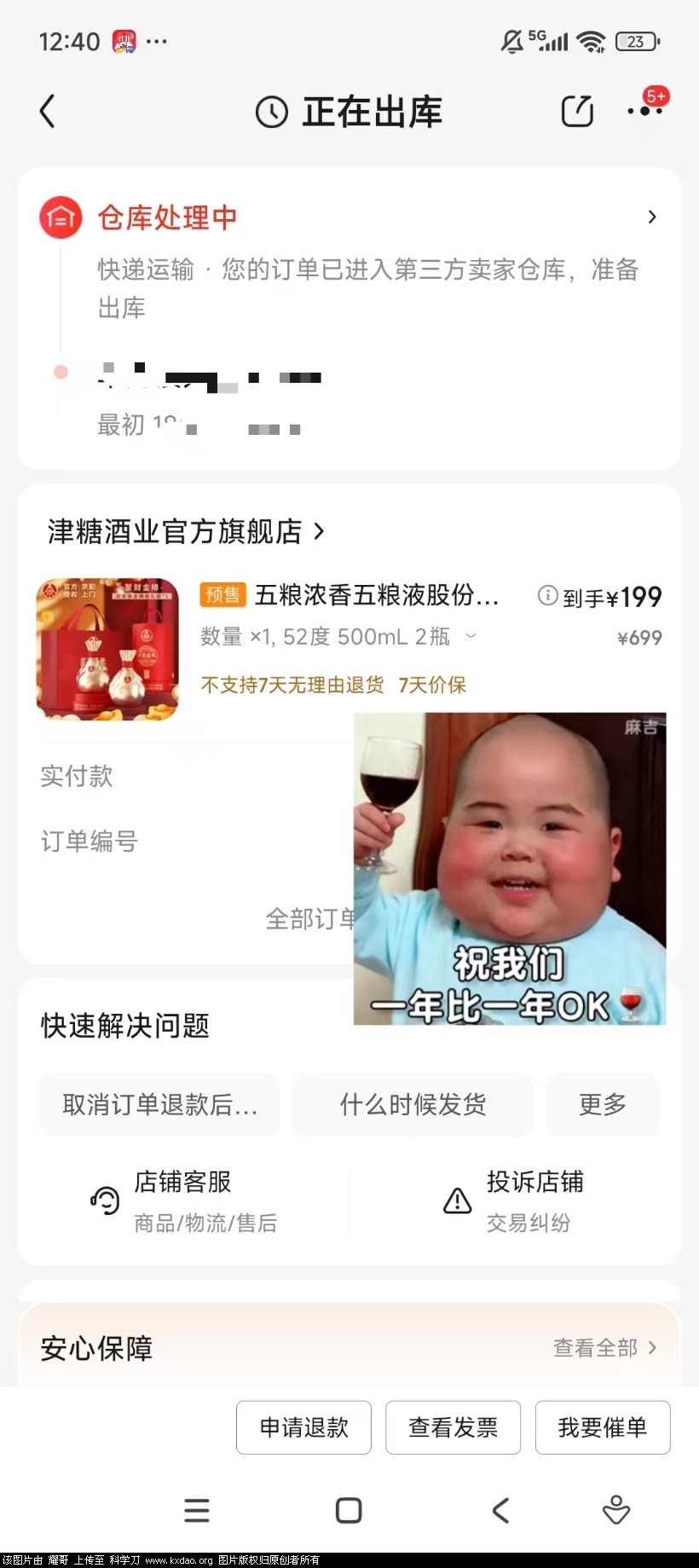Open the 五粮浓香 product image

pyautogui.click(x=108, y=650)
